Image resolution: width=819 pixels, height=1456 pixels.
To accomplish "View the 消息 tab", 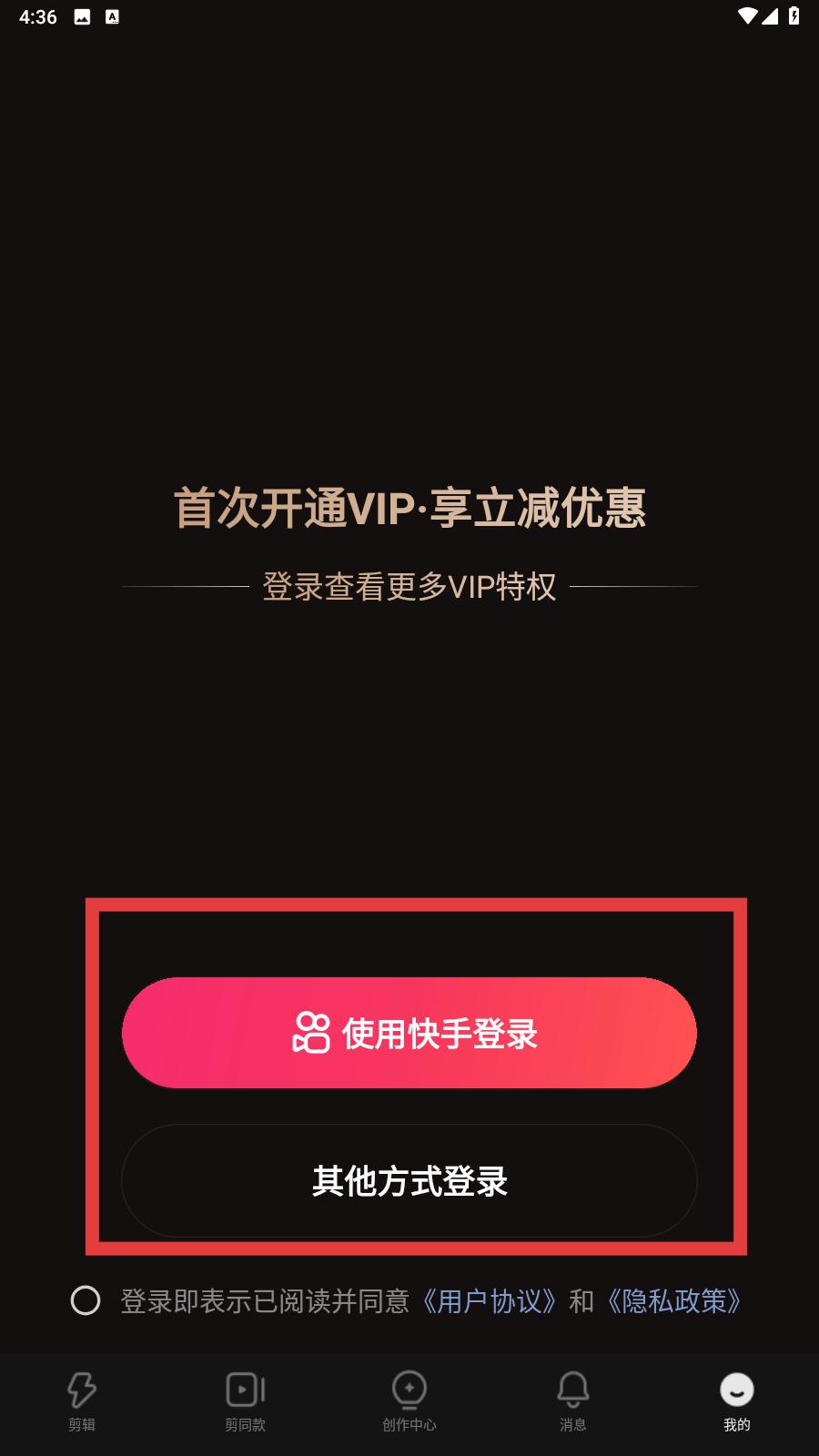I will [x=573, y=1401].
